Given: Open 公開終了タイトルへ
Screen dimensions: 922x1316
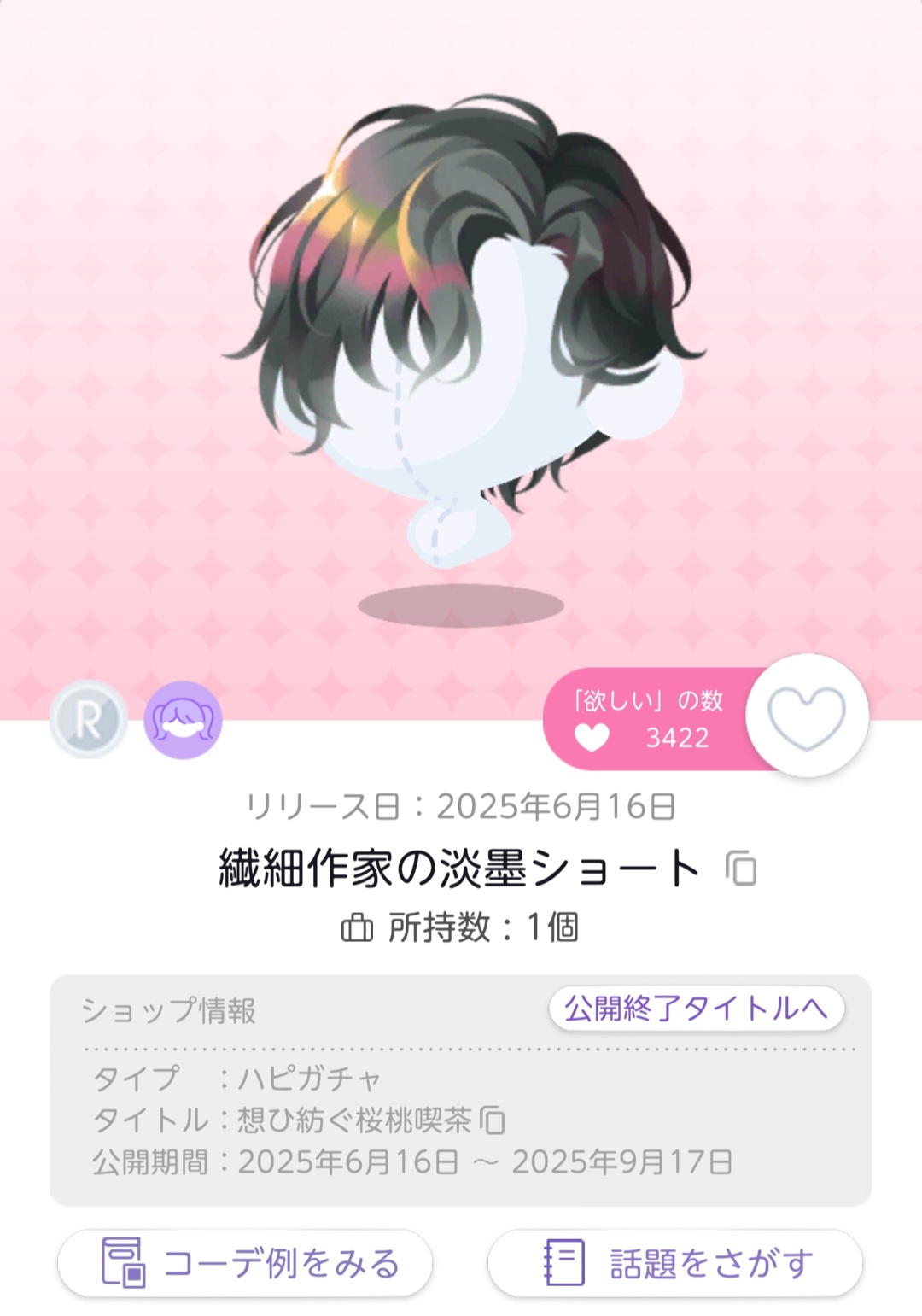Looking at the screenshot, I should 697,1009.
